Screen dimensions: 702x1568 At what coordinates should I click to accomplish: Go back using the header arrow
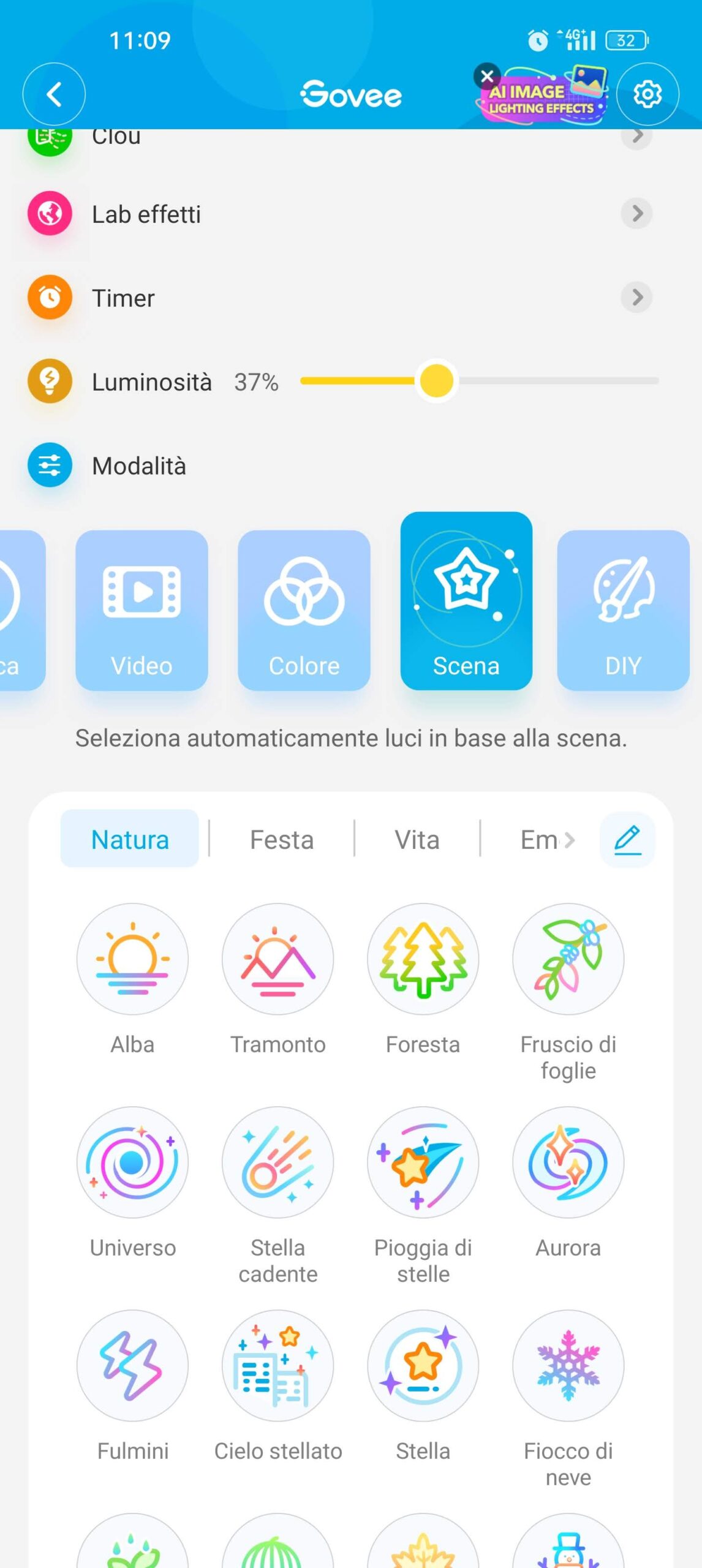pyautogui.click(x=54, y=94)
